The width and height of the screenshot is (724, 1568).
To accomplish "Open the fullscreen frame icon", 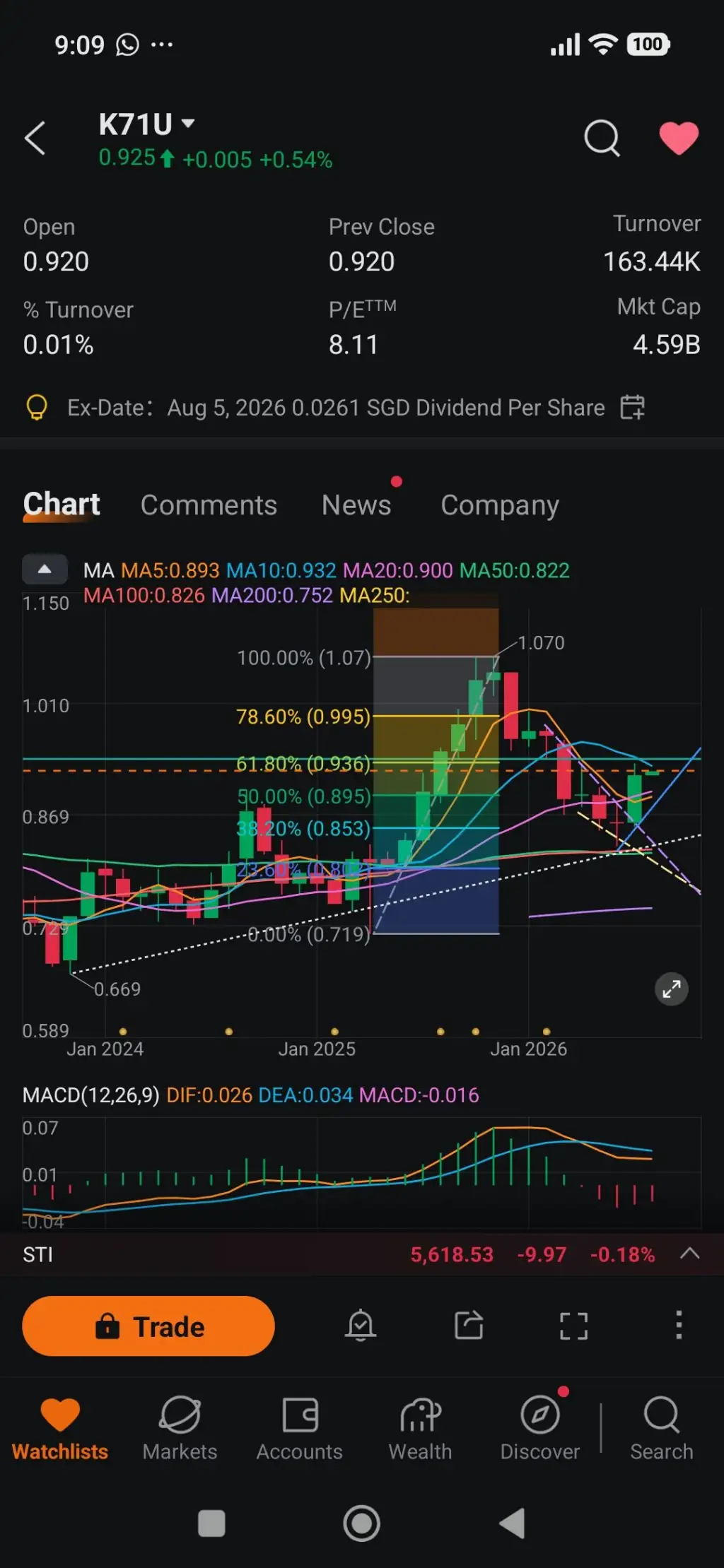I will [x=573, y=1326].
